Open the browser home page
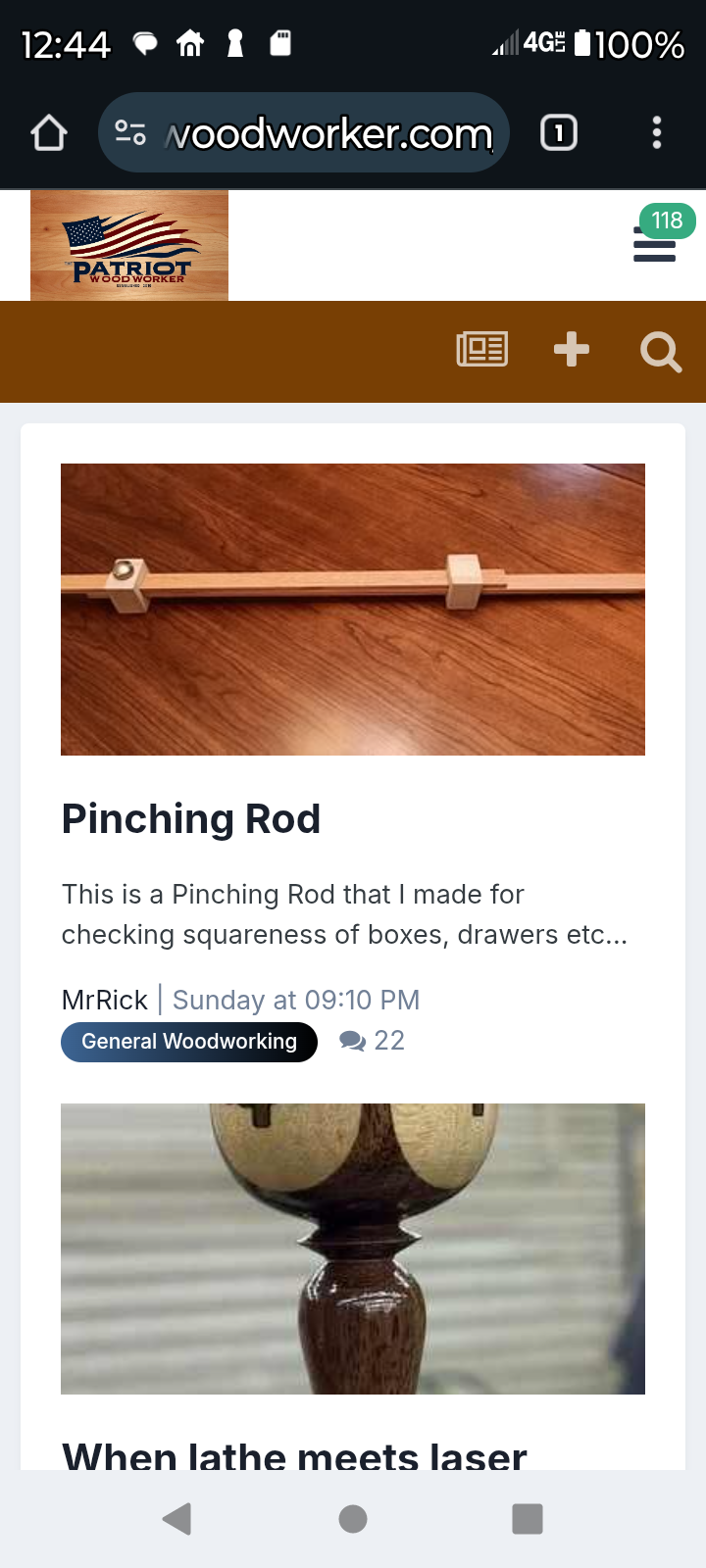 pos(49,133)
